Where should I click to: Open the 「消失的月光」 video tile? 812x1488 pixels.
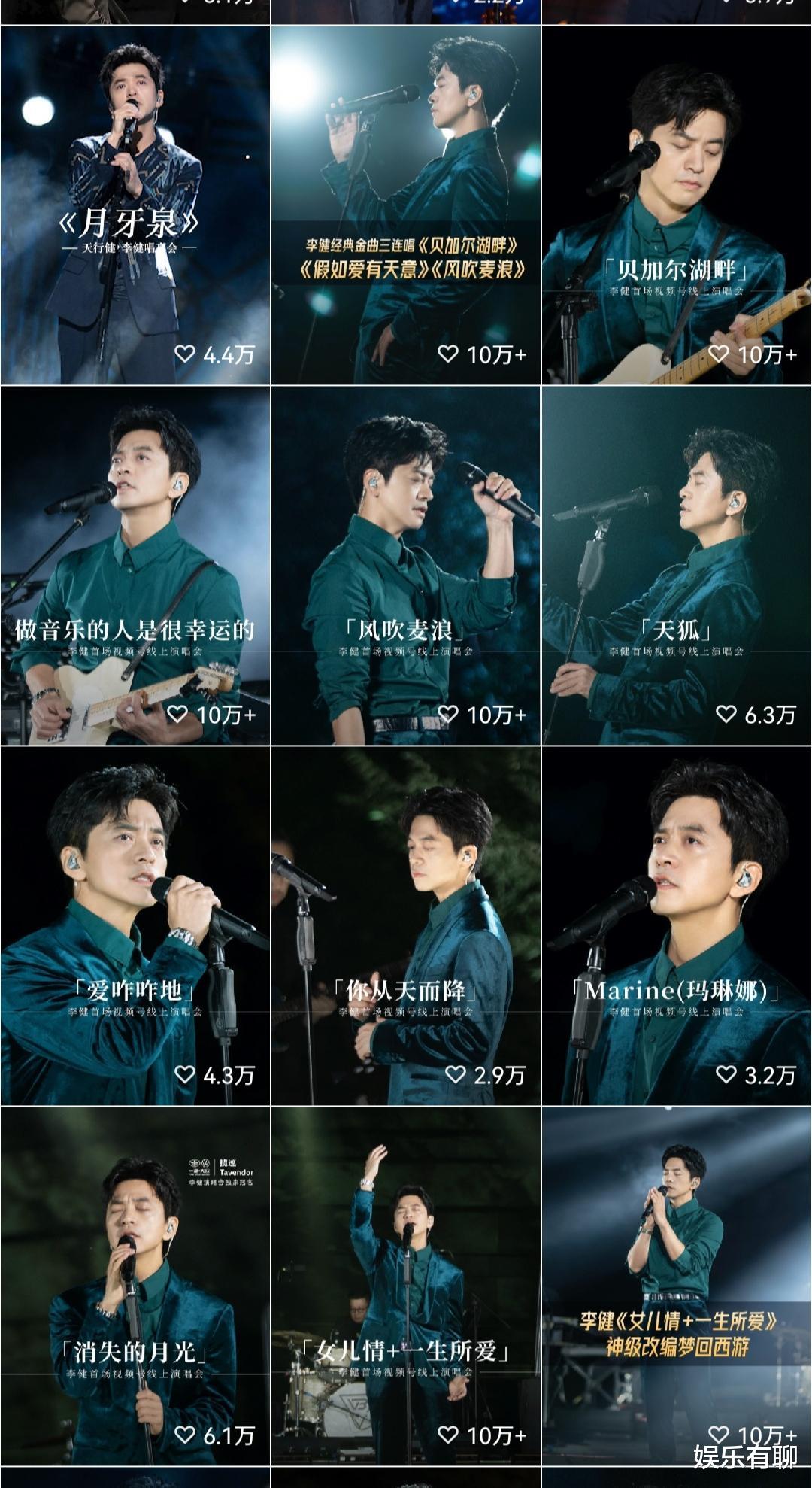coord(135,1286)
